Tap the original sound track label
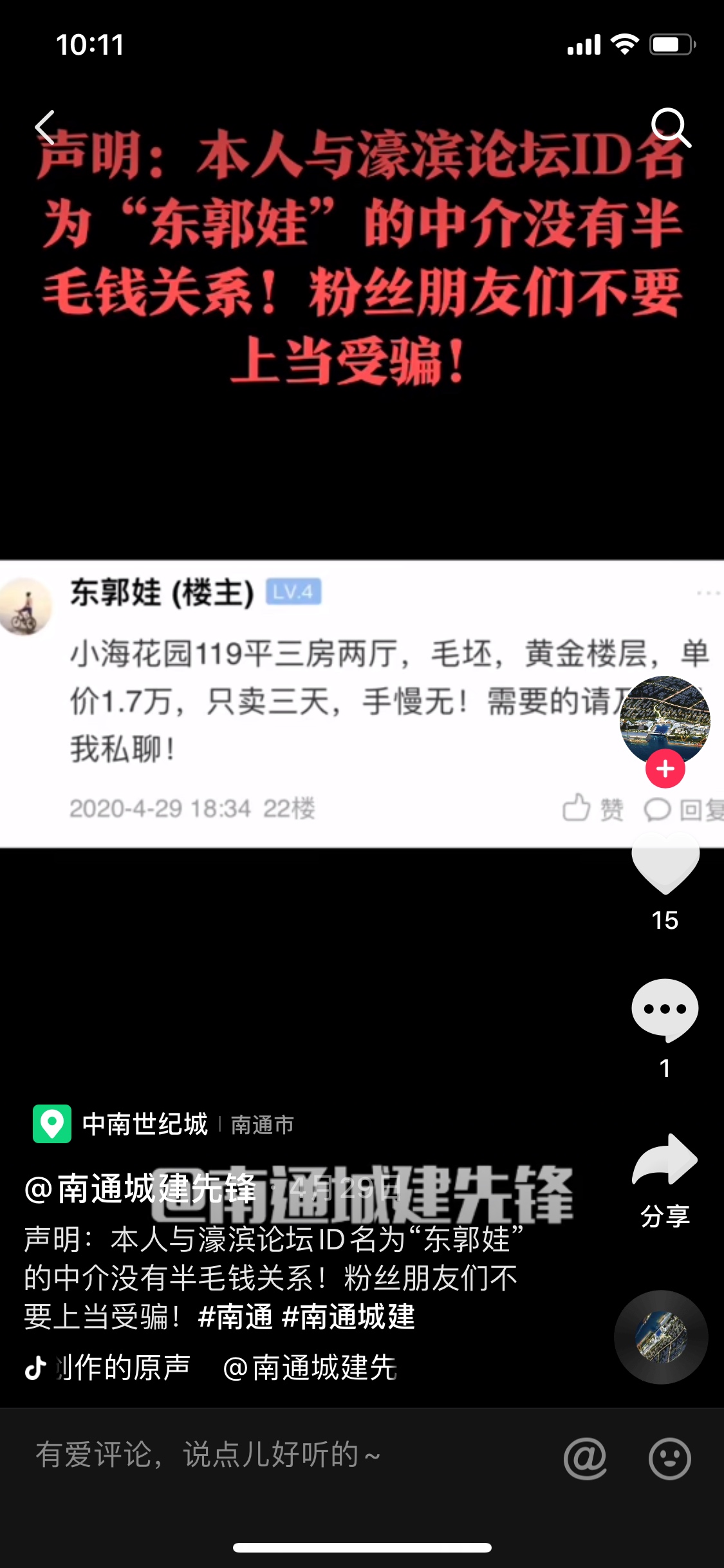Image resolution: width=724 pixels, height=1568 pixels. pyautogui.click(x=122, y=1368)
